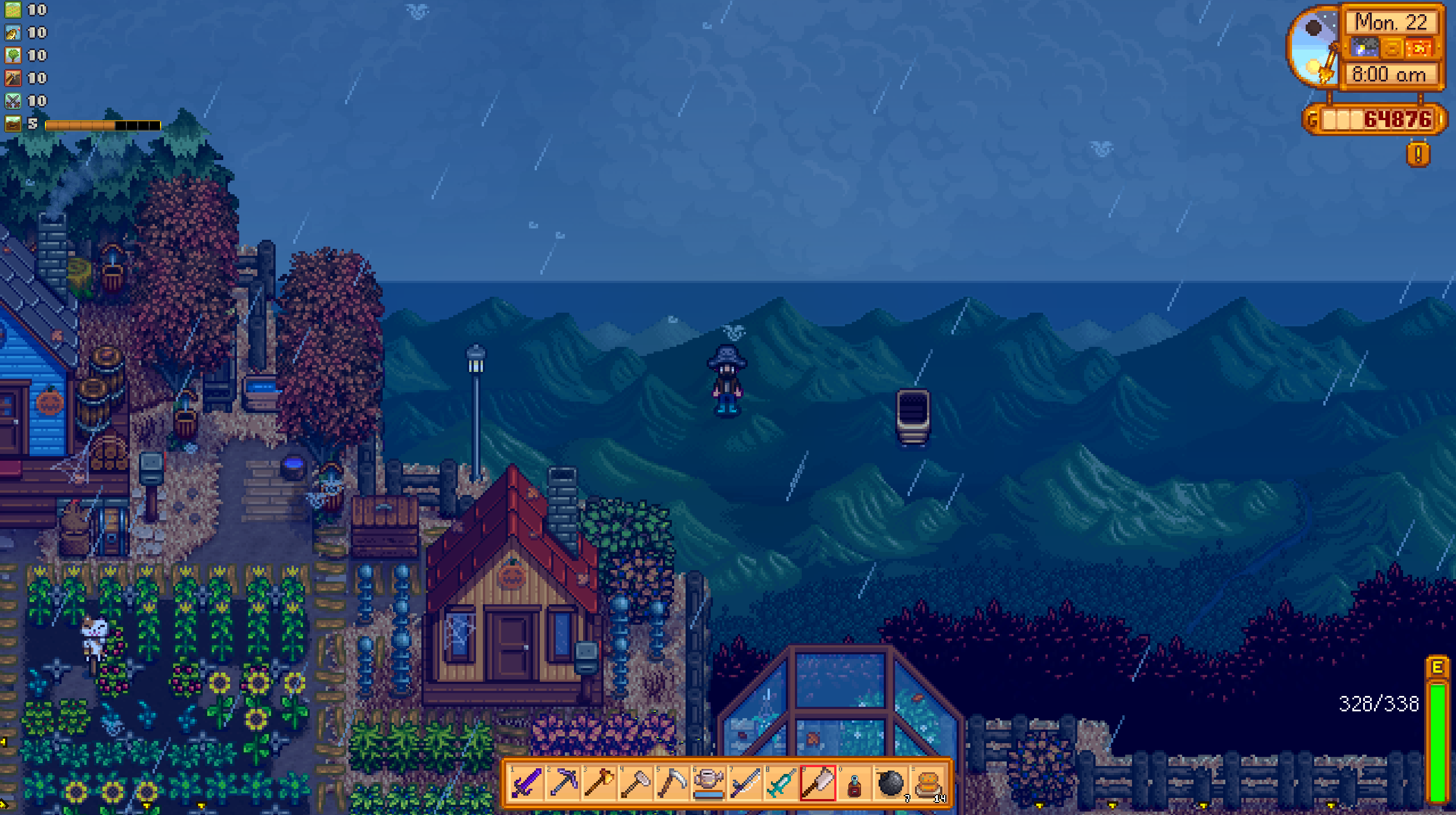The height and width of the screenshot is (815, 1456).
Task: Select the red bottle item in slot 0
Action: [x=854, y=784]
